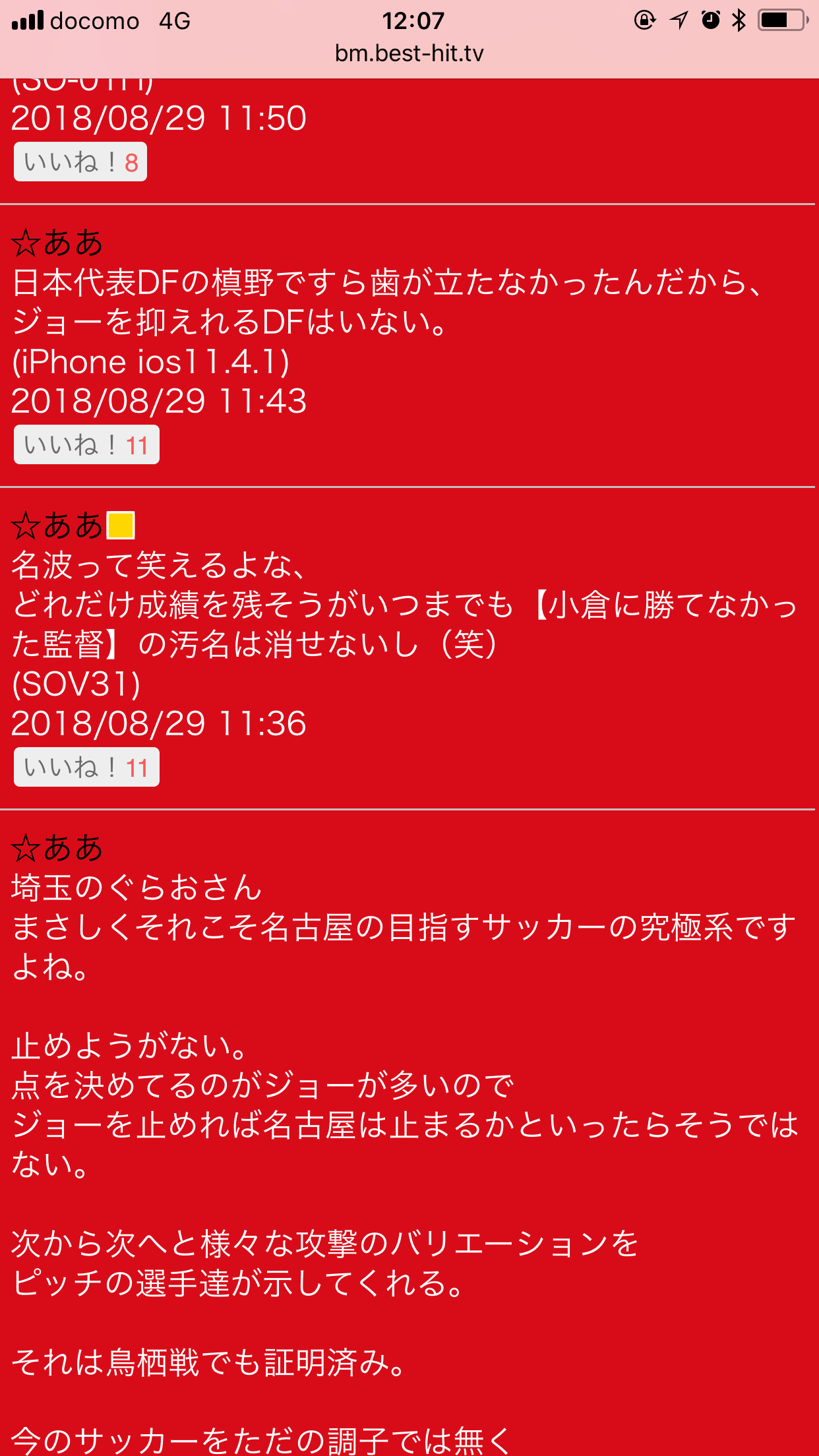This screenshot has height=1456, width=819.
Task: Tap the bm.best-hit.tv address bar
Action: point(409,53)
